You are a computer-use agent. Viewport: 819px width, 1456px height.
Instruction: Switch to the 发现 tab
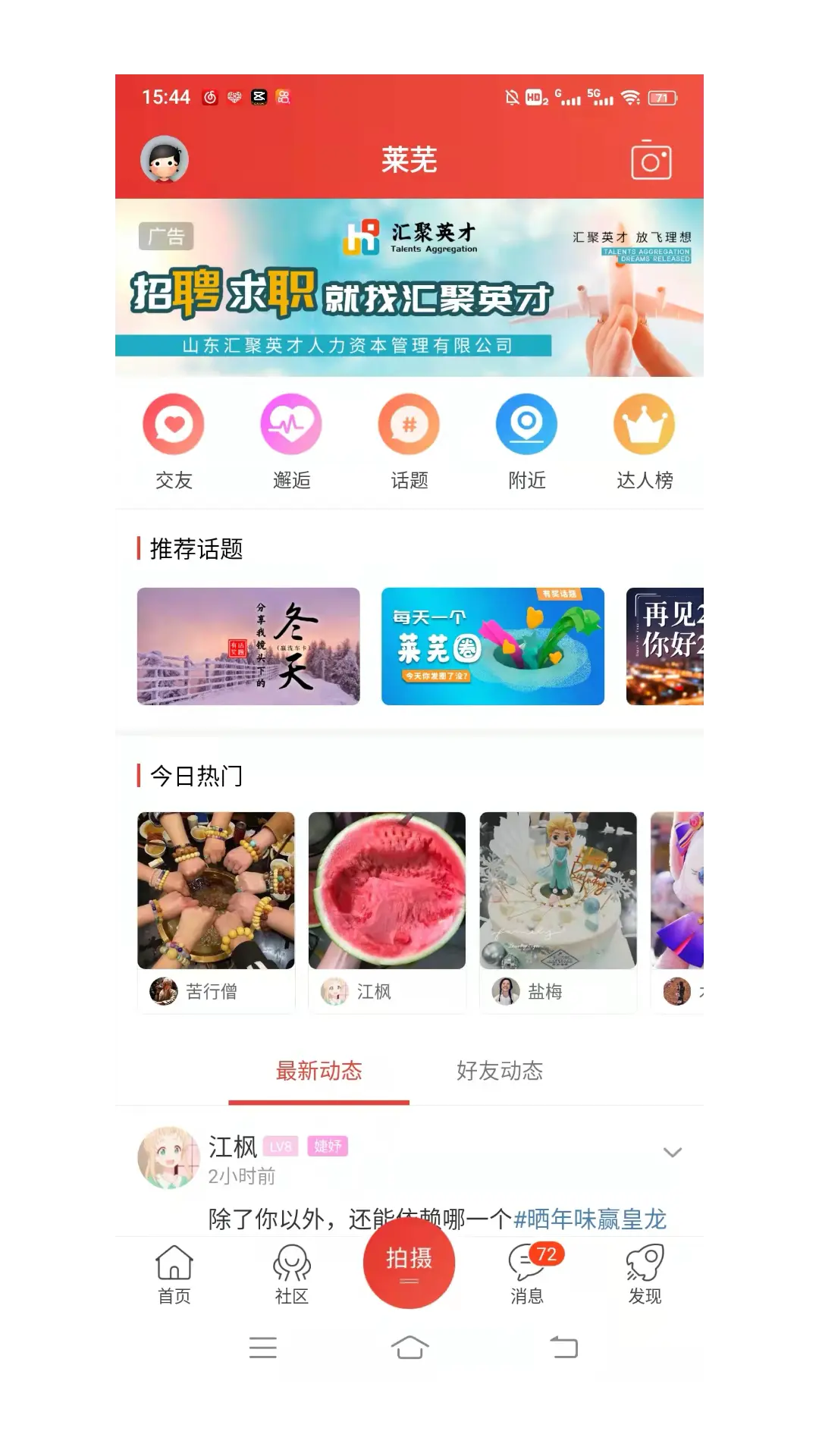645,1276
